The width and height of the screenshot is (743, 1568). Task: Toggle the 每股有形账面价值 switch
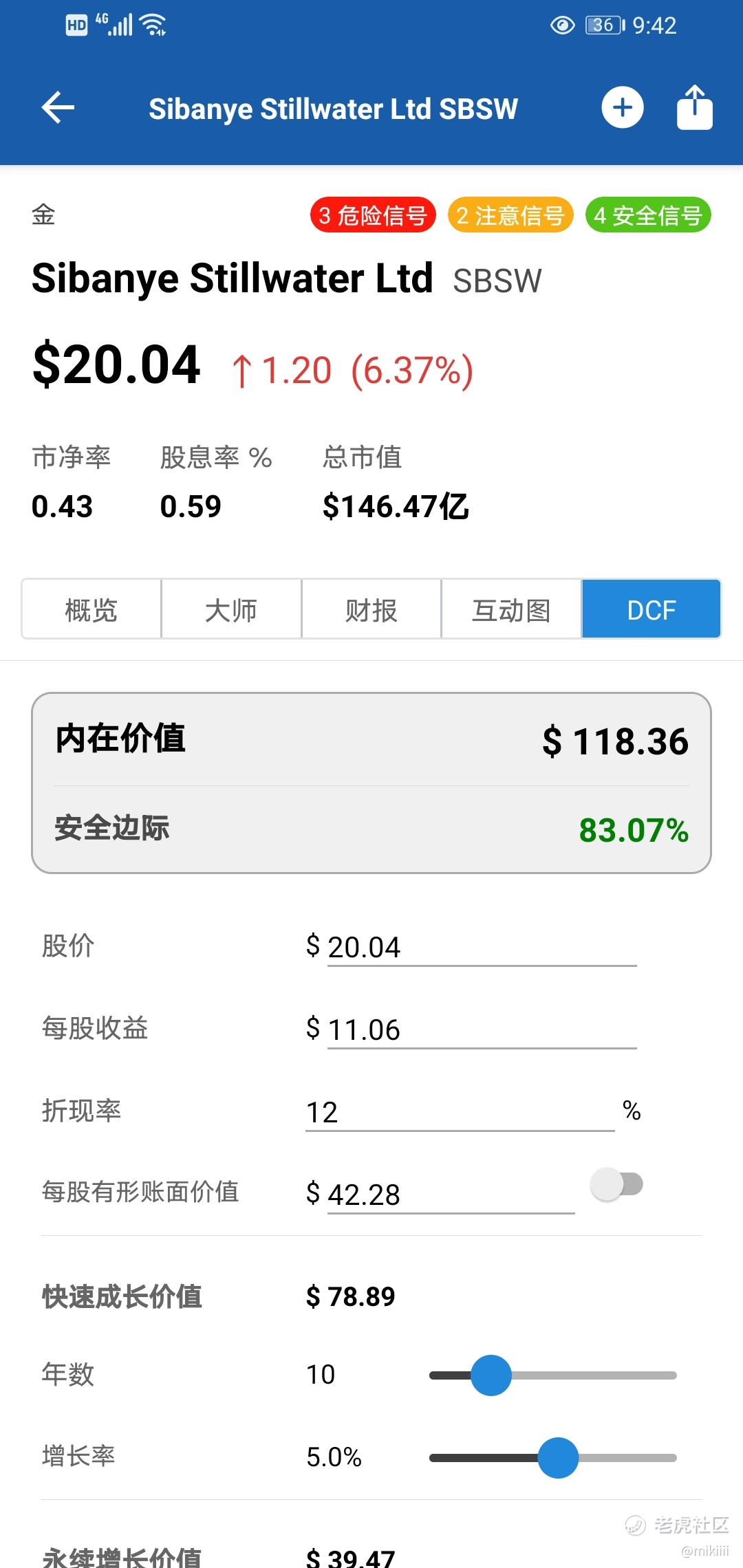coord(617,1184)
